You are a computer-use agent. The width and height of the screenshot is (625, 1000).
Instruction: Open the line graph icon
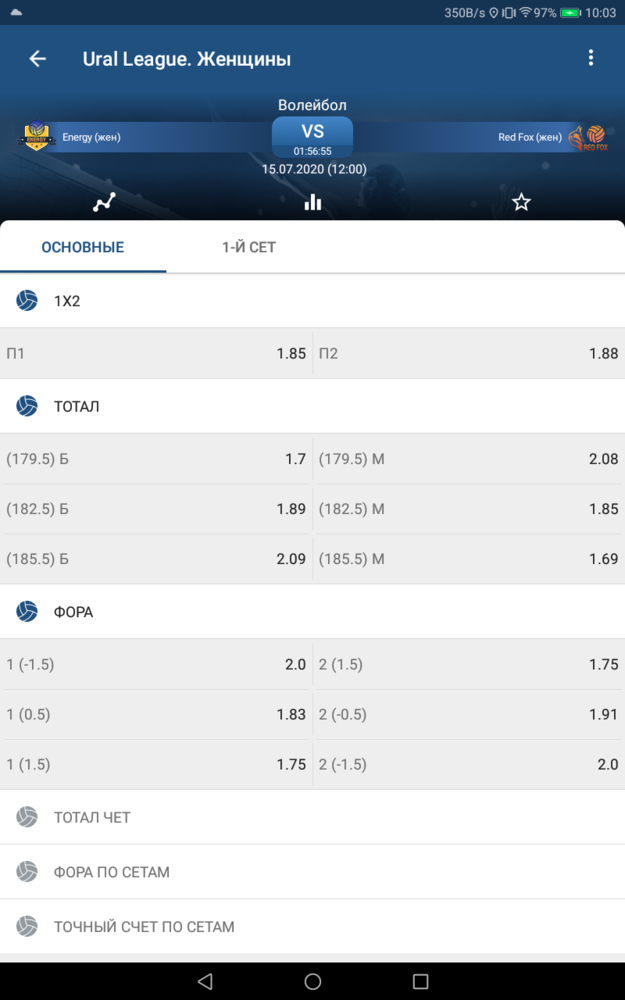click(x=104, y=203)
